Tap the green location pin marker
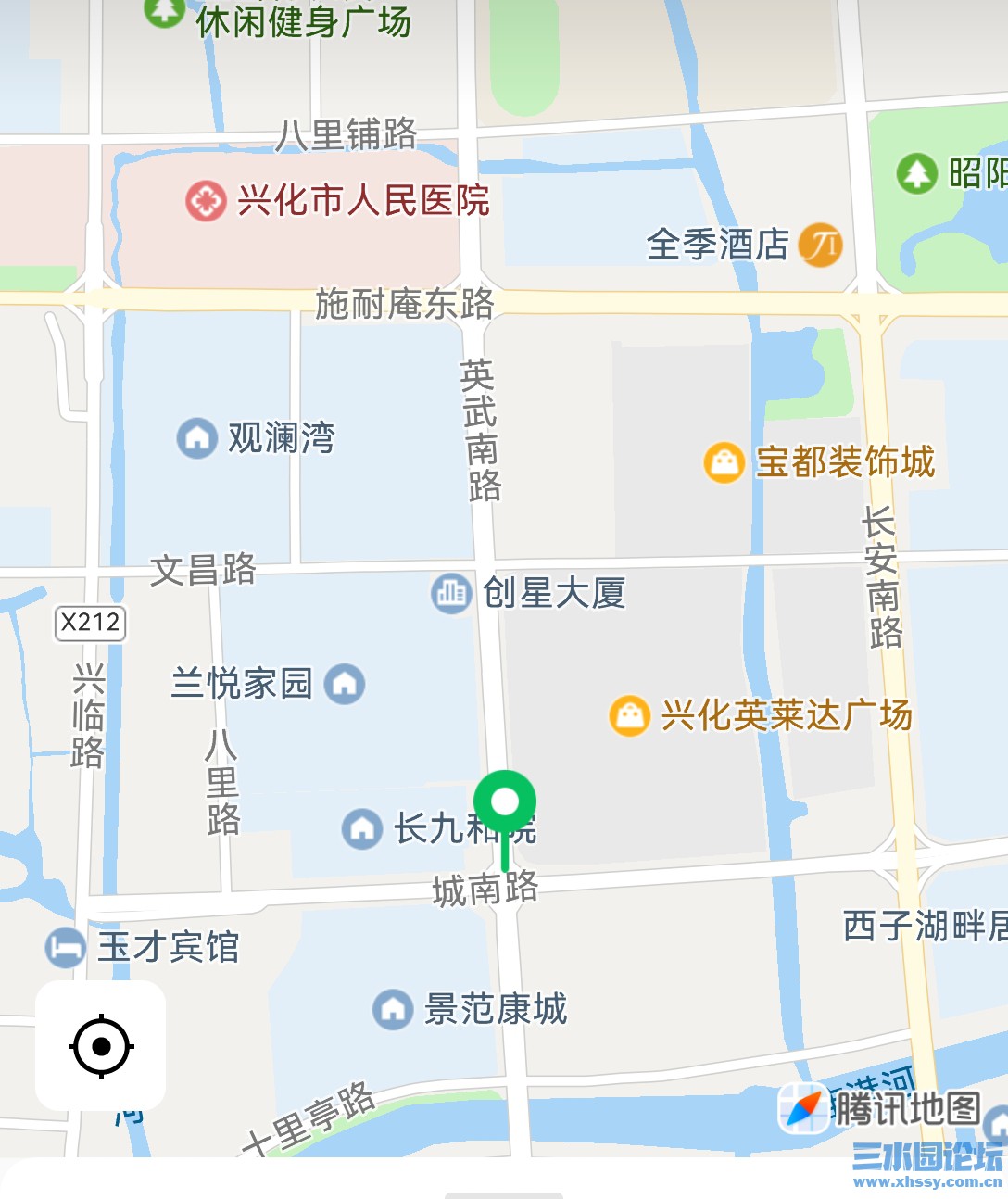This screenshot has height=1199, width=1008. click(x=505, y=802)
